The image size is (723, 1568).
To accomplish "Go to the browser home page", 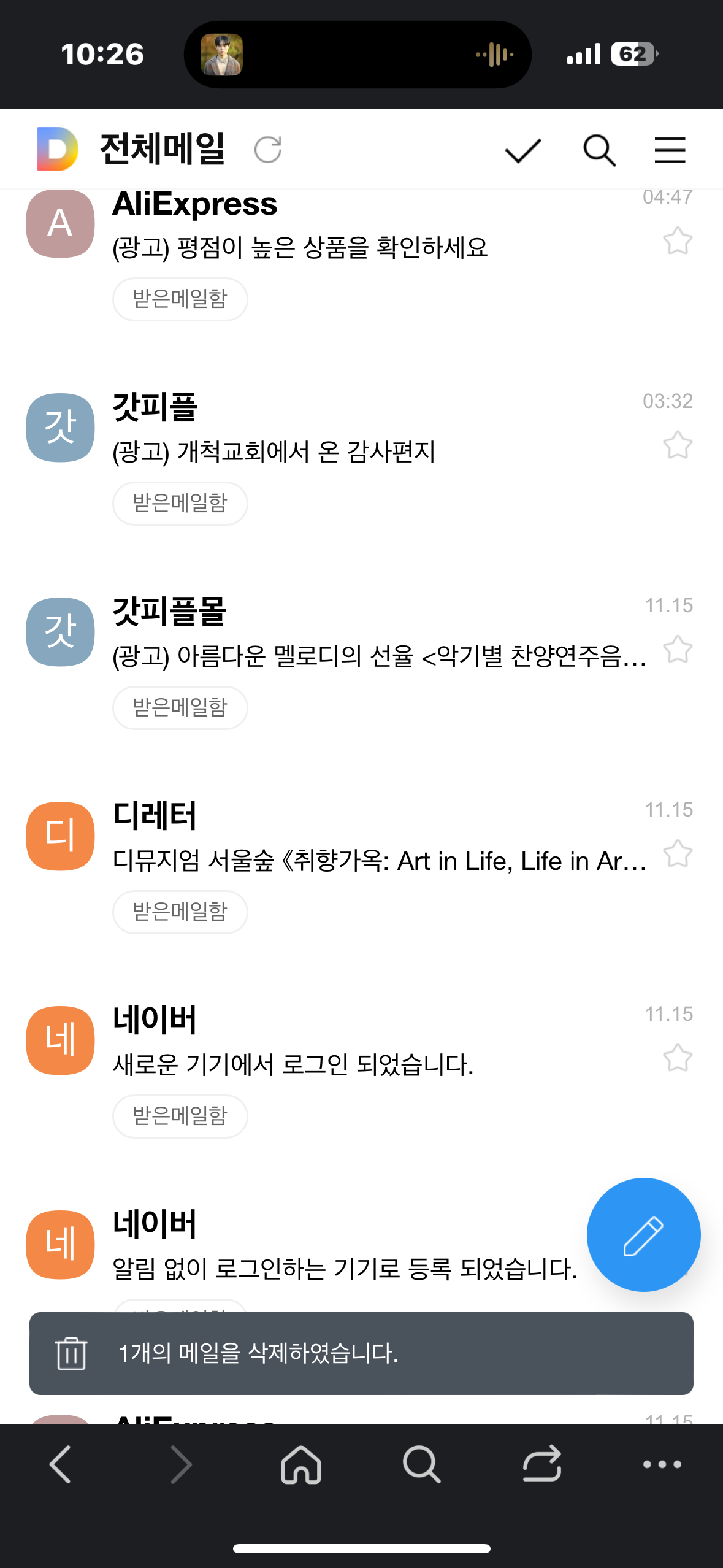I will (300, 1464).
